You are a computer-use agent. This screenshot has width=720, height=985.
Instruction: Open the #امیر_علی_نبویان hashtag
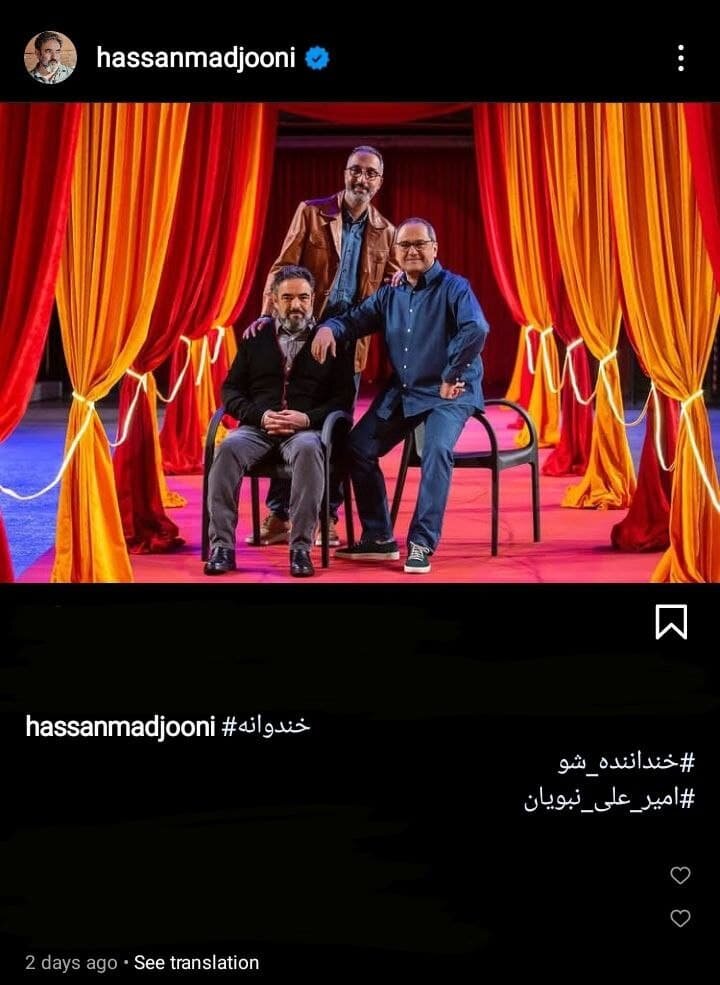click(609, 798)
